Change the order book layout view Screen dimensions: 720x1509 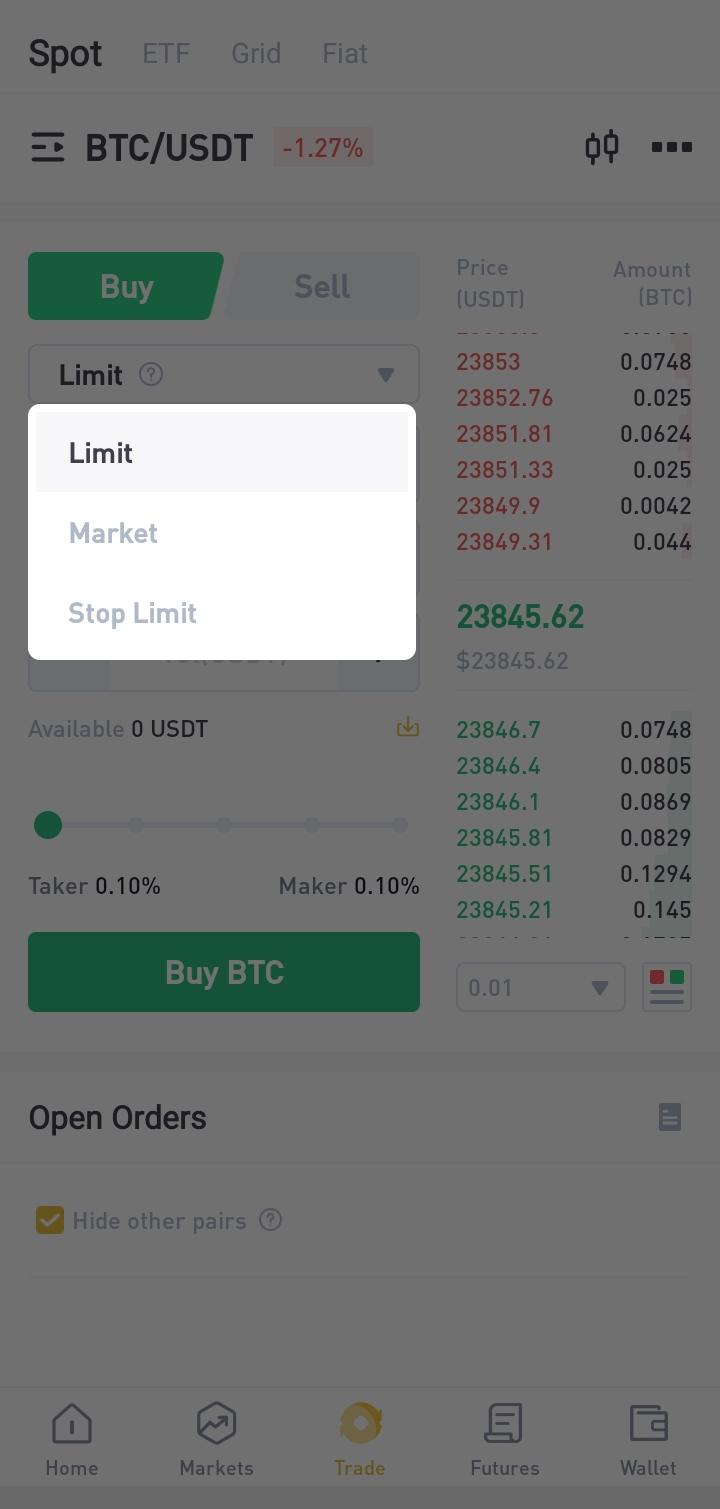pos(667,988)
